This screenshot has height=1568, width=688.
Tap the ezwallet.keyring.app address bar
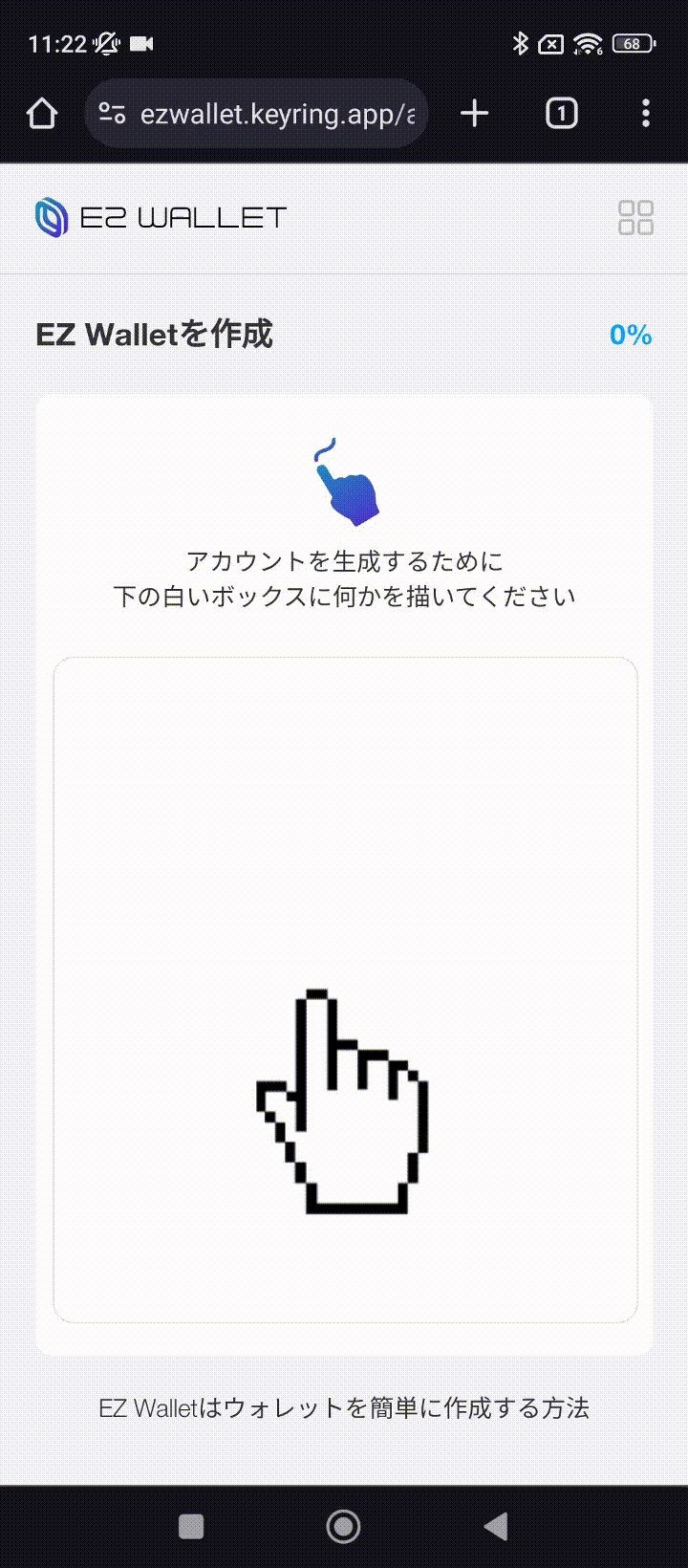[277, 115]
